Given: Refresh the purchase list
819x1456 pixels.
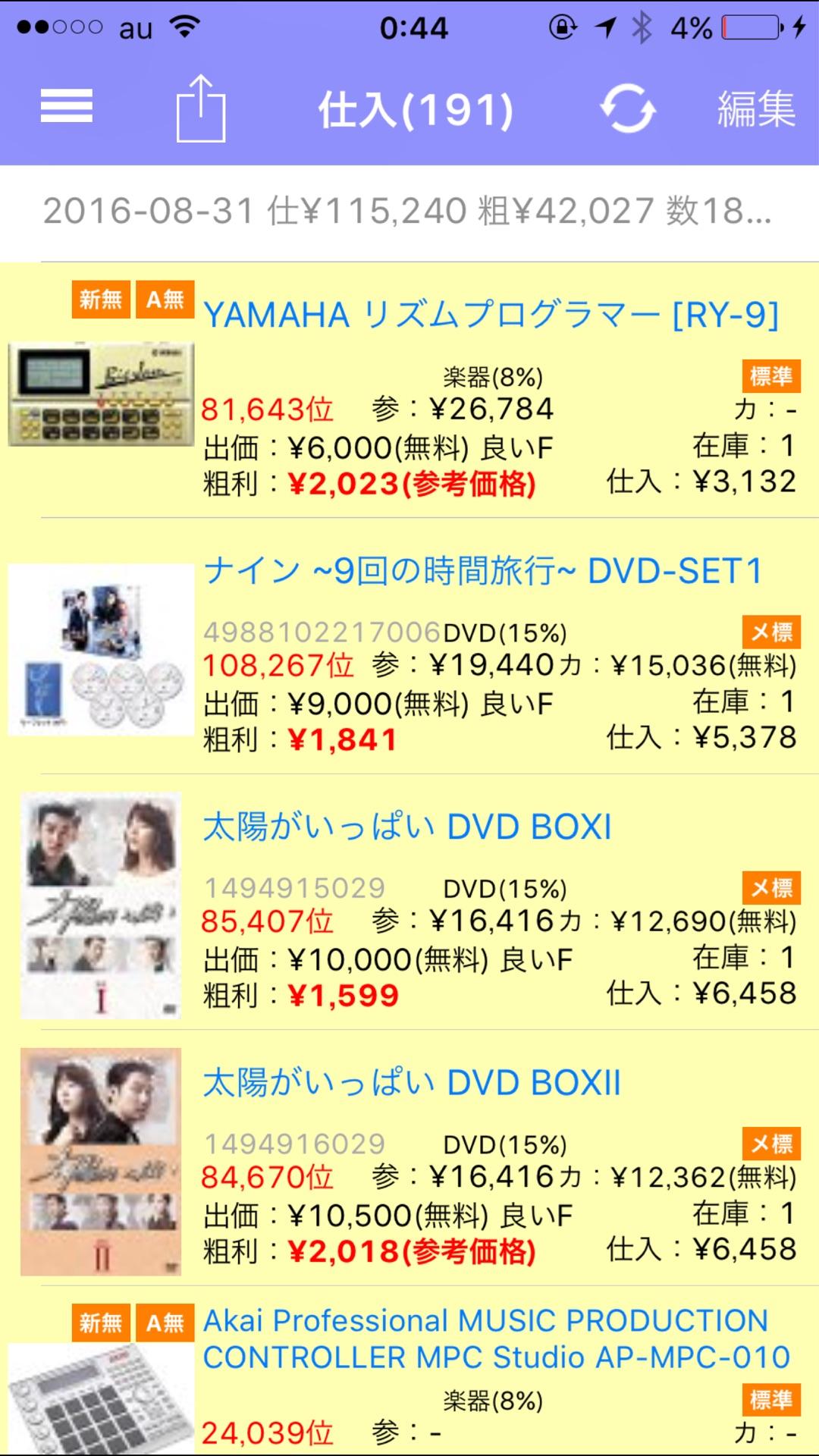Looking at the screenshot, I should pyautogui.click(x=628, y=108).
